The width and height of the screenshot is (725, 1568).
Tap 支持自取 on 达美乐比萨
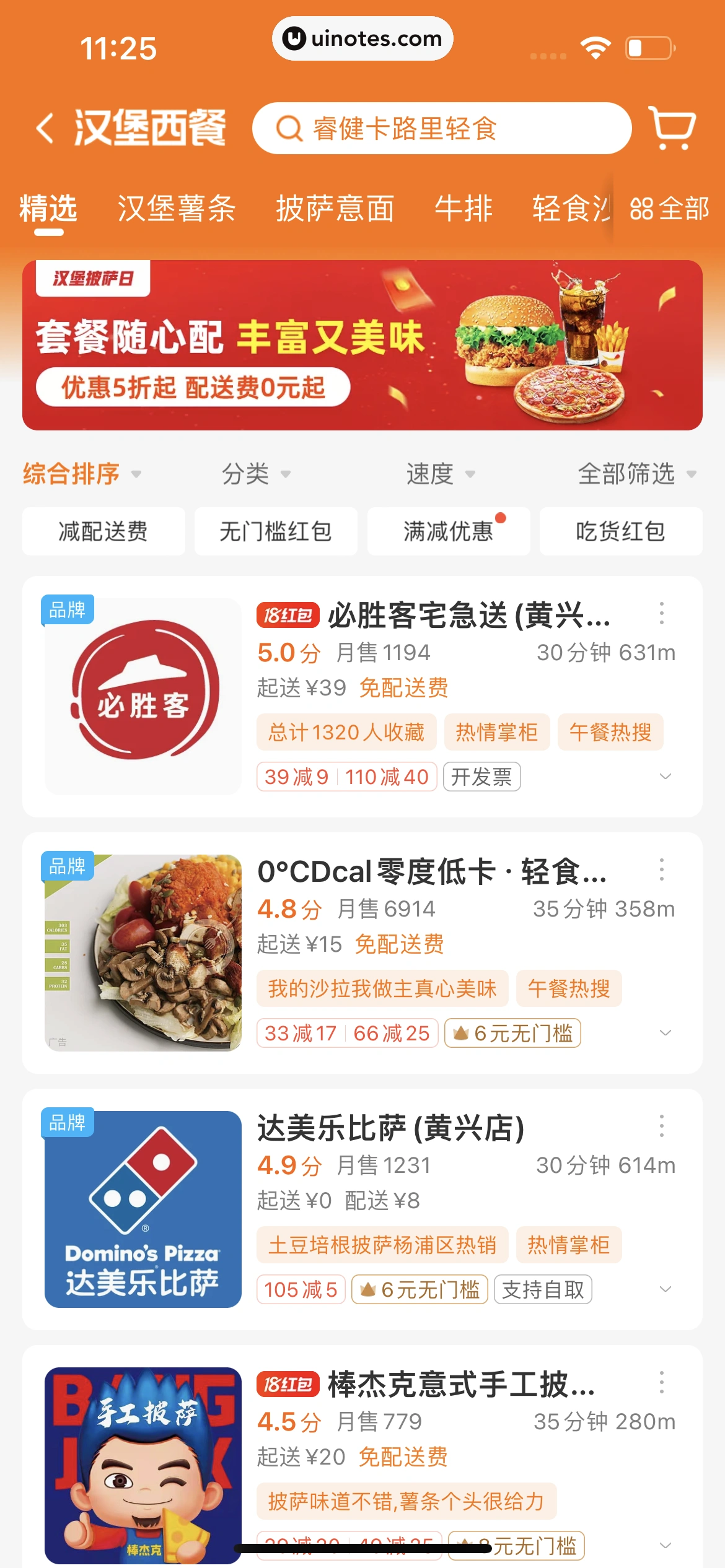(542, 1289)
